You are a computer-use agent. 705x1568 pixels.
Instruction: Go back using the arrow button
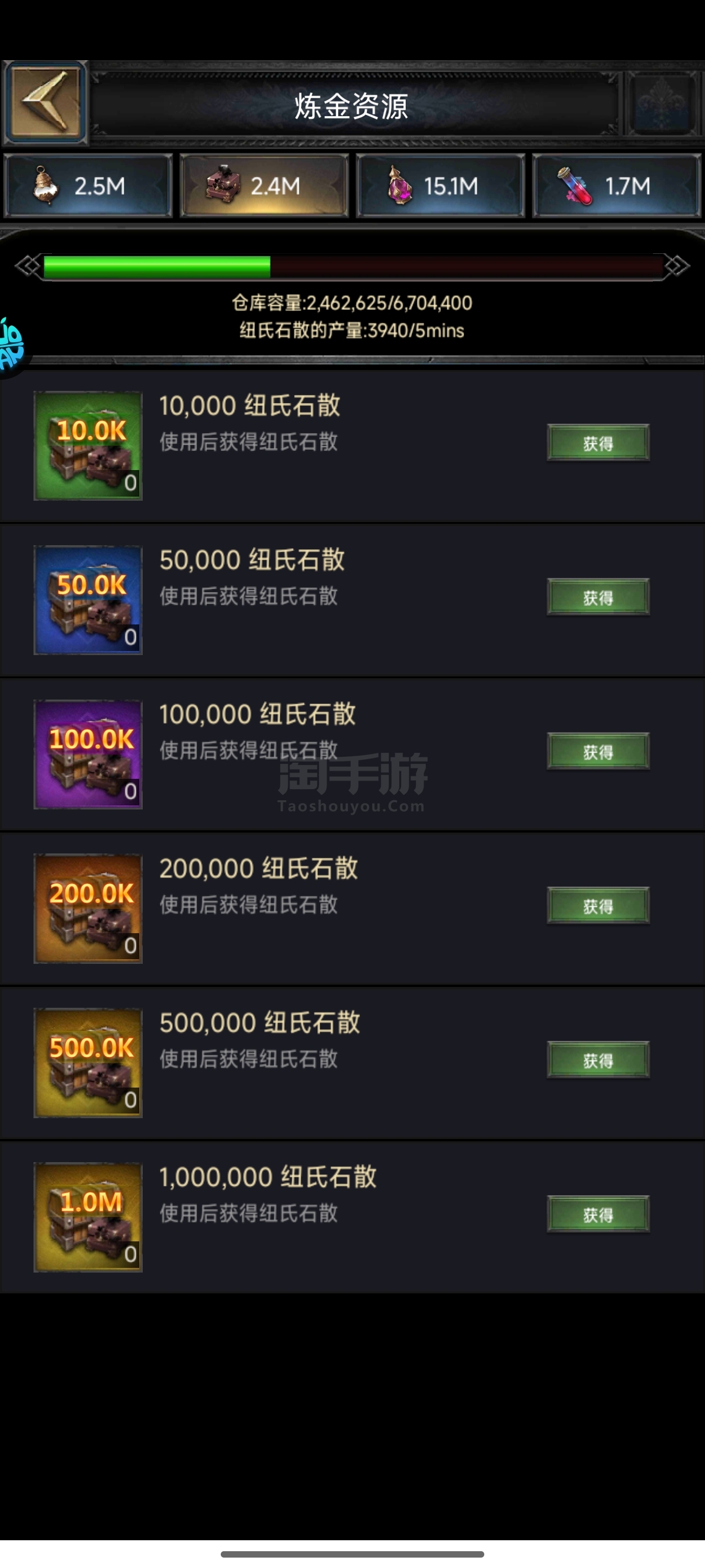[44, 103]
